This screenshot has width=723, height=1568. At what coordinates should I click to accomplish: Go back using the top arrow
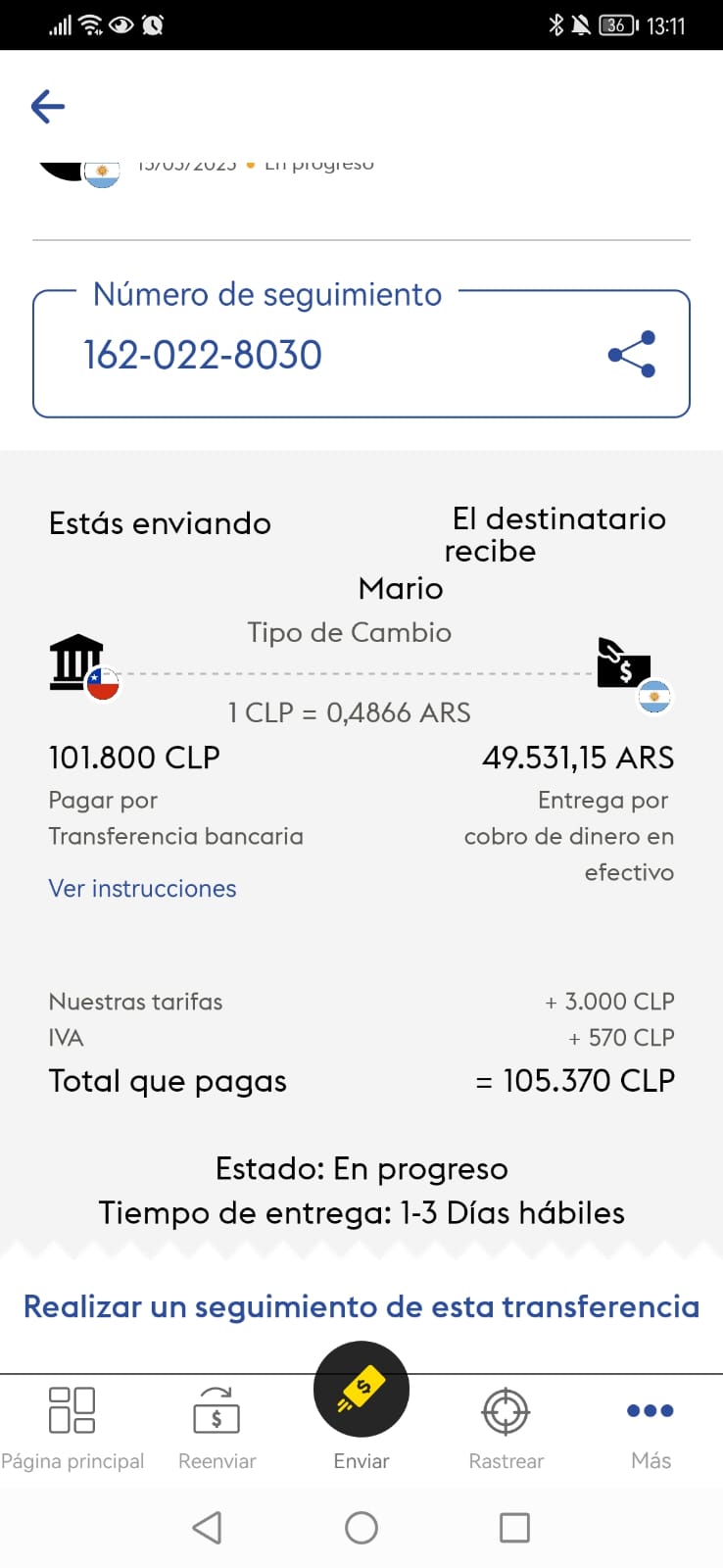pos(48,106)
